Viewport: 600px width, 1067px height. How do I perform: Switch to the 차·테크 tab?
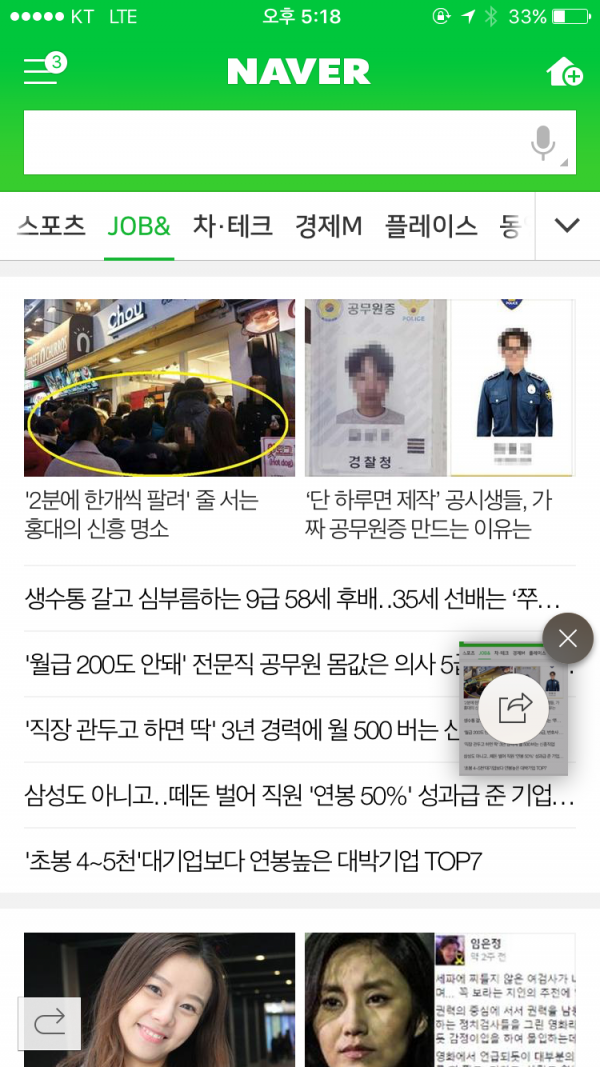click(x=233, y=226)
